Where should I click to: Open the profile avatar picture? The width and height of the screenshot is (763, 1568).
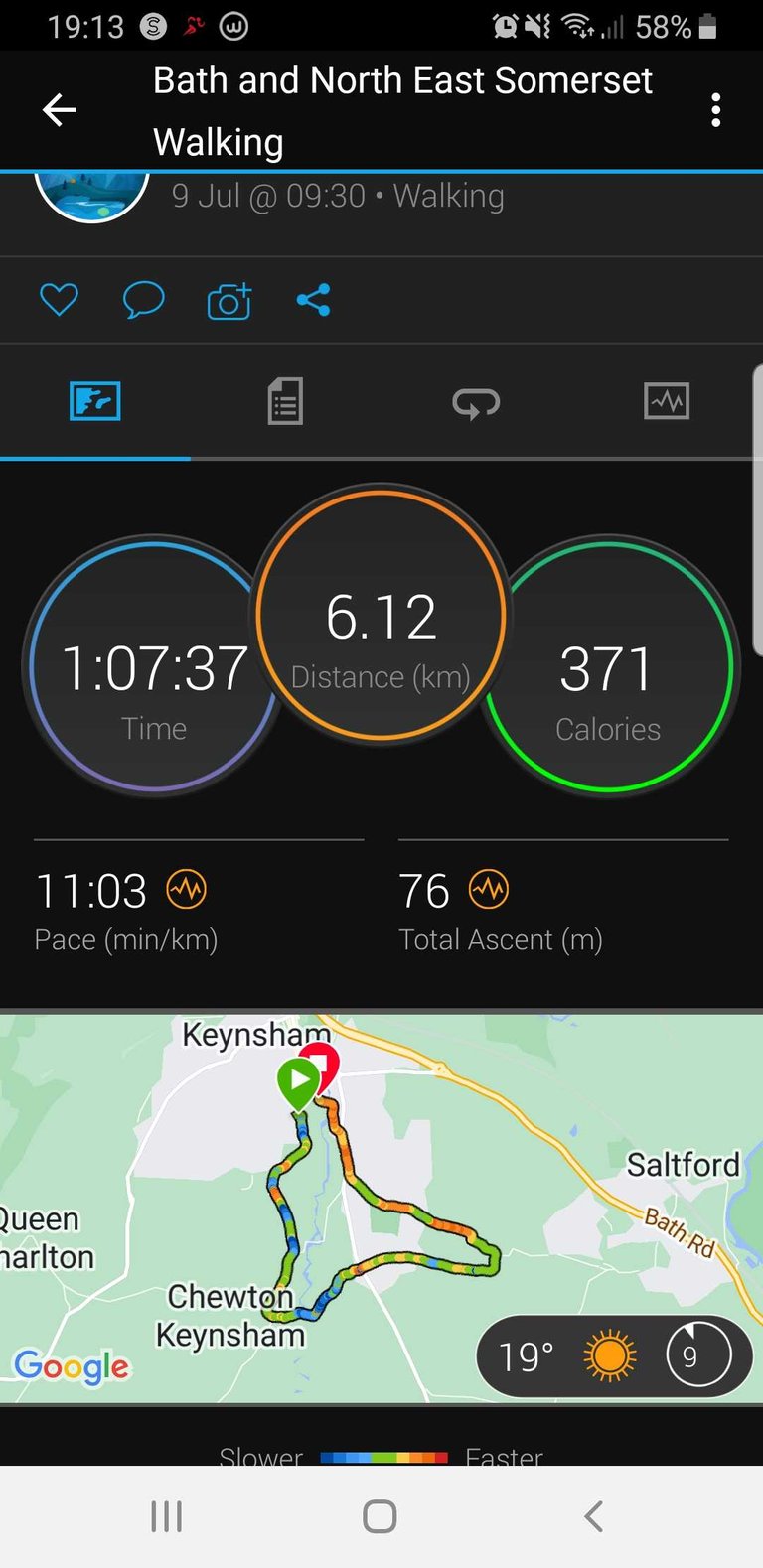pos(92,197)
